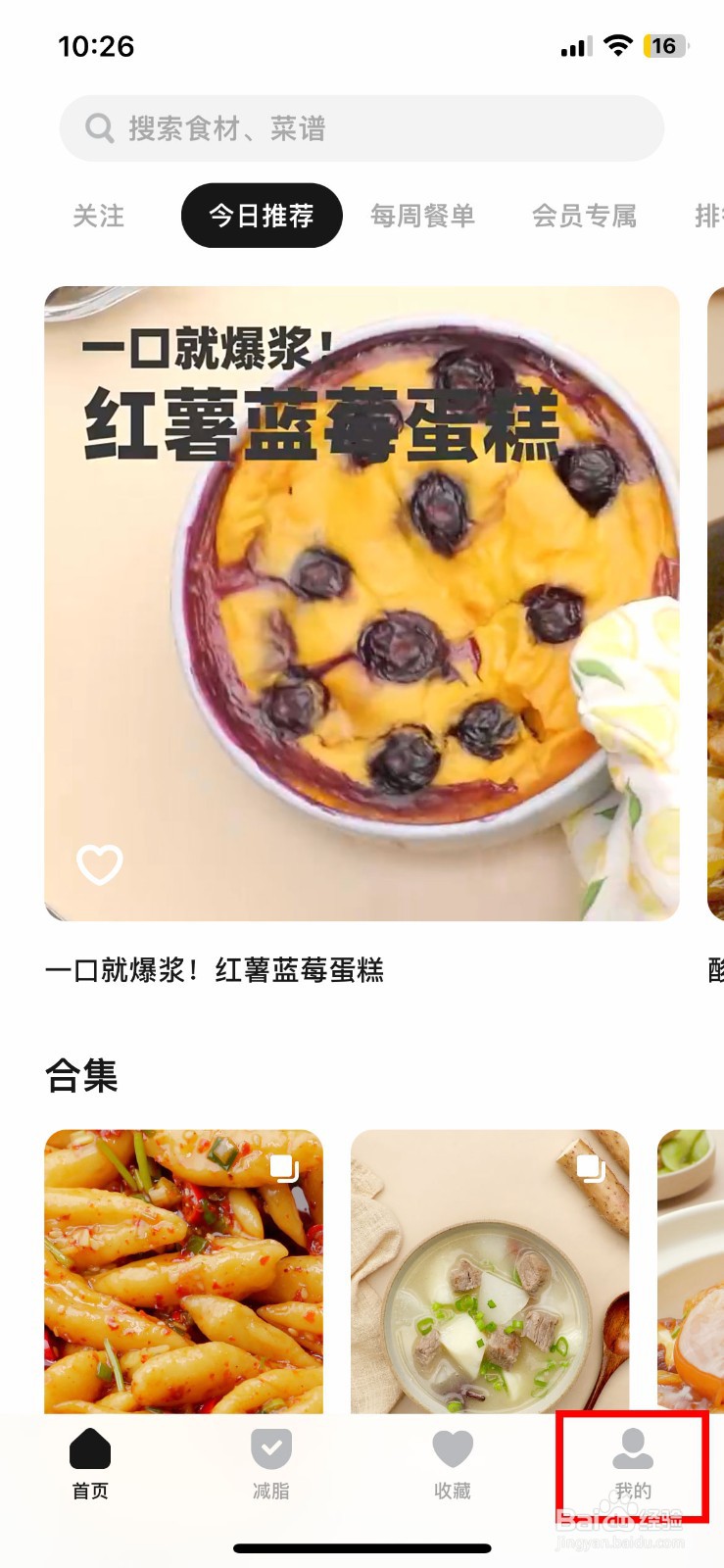The height and width of the screenshot is (1568, 724).
Task: Open the 收藏 heart icon in bottom navigation
Action: point(453,1447)
